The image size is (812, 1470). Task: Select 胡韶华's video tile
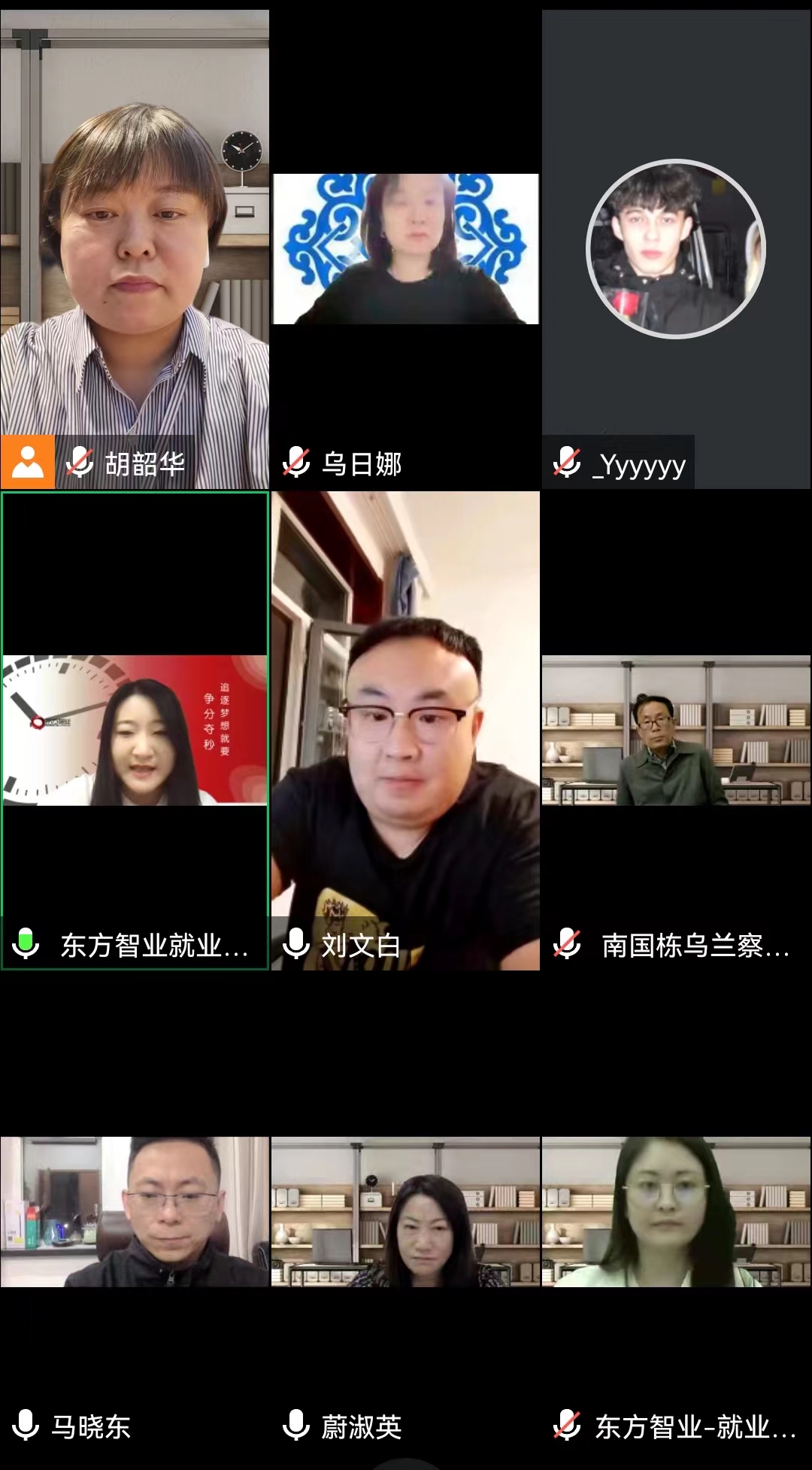135,248
